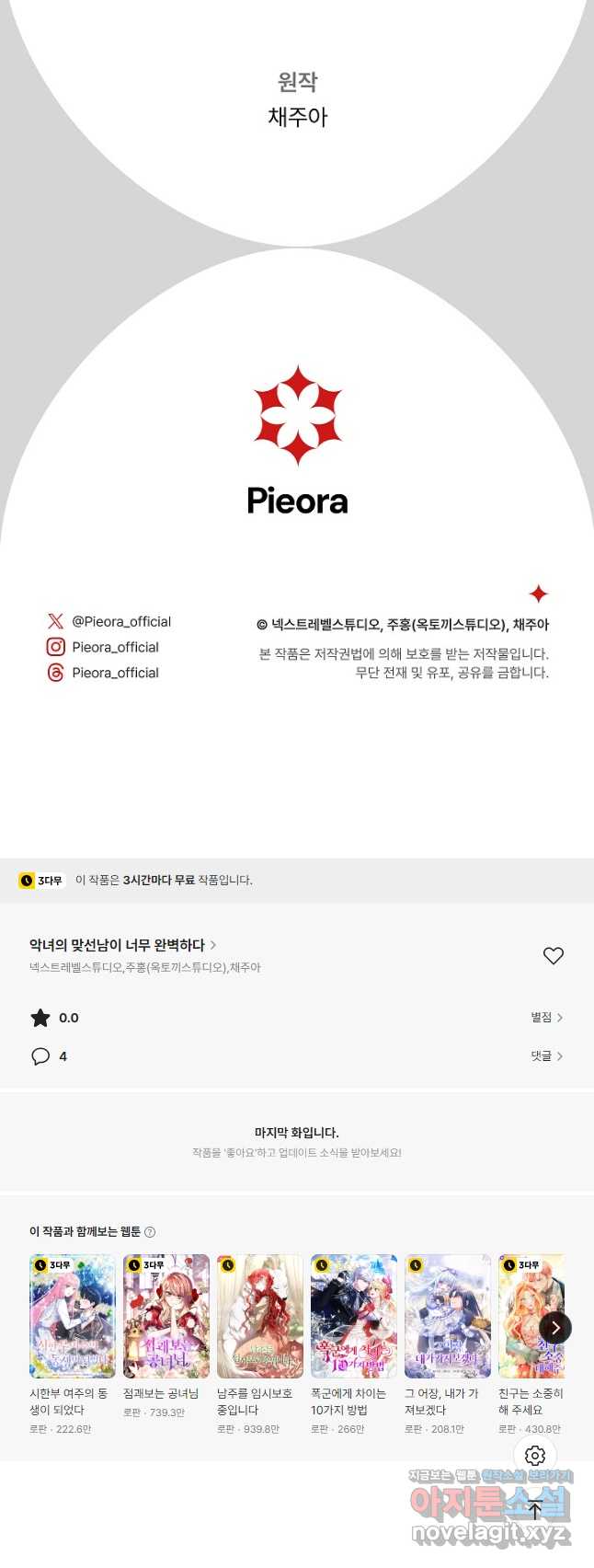Open the webtoon 그 어장, 내가 가져보겠다

[x=447, y=1316]
